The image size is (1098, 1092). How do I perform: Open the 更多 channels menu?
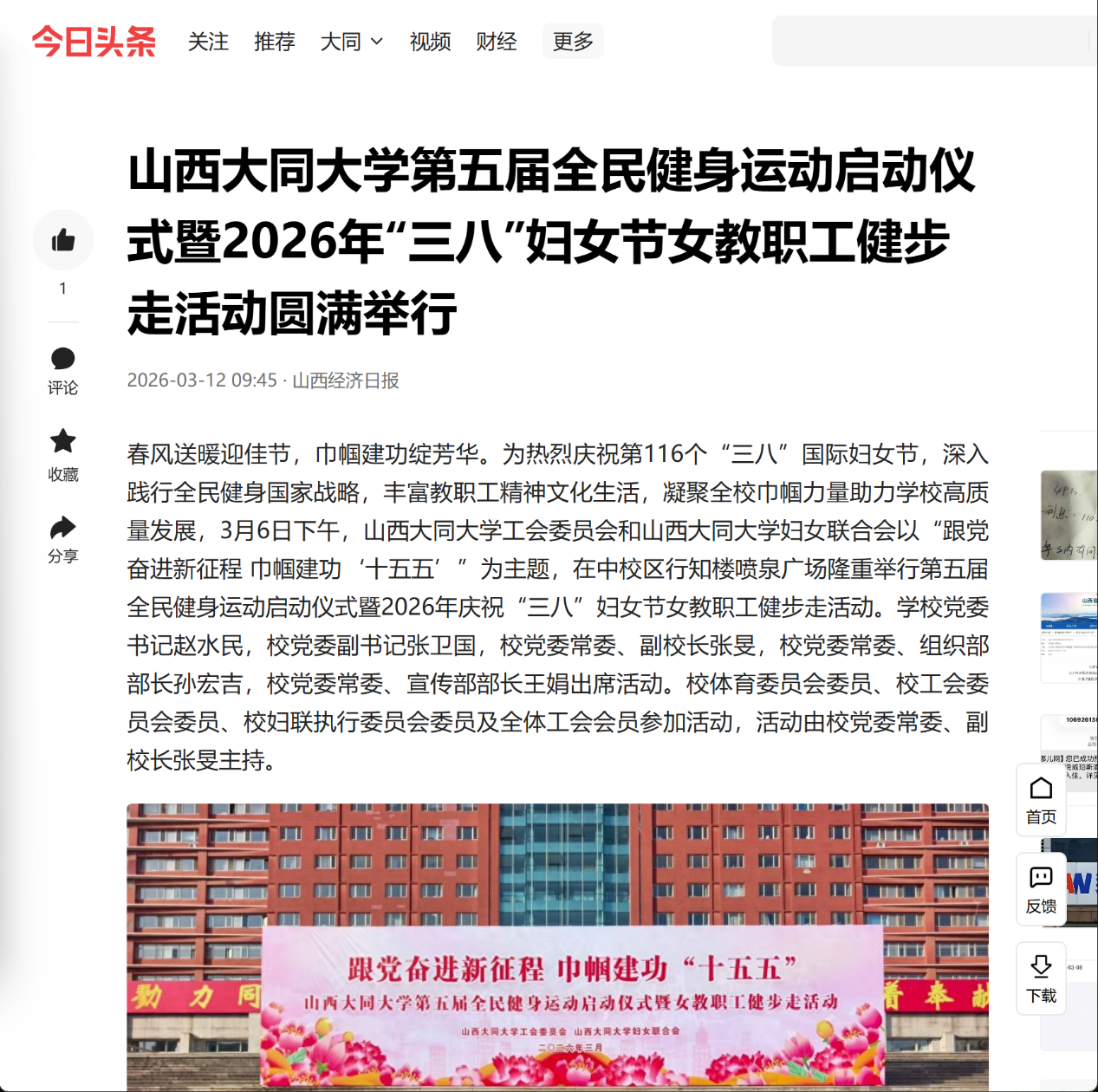(x=573, y=41)
